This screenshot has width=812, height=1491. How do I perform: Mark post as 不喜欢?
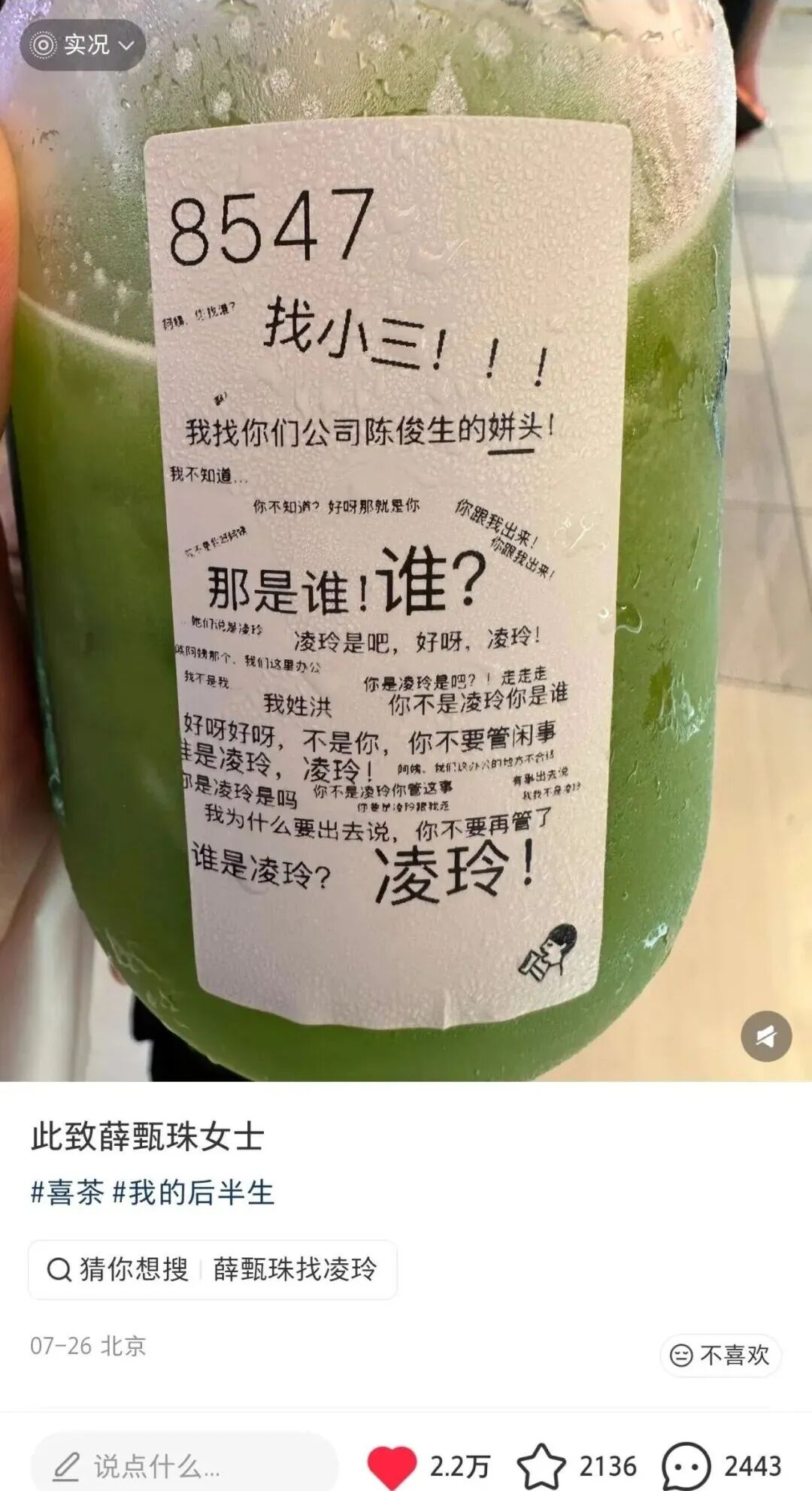point(721,1355)
